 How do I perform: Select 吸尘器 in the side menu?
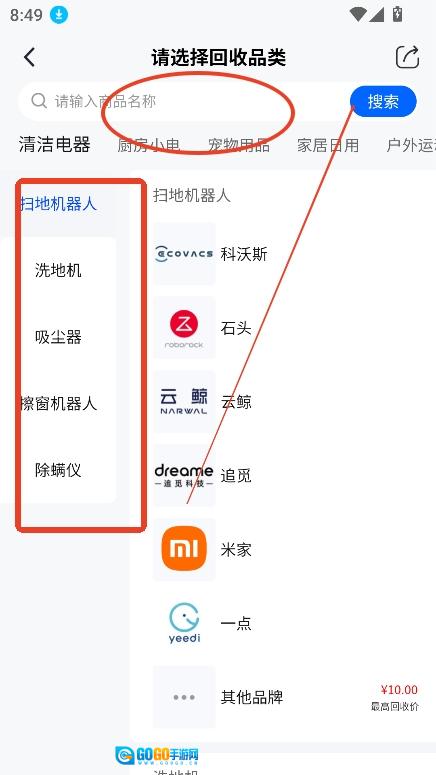pyautogui.click(x=58, y=337)
